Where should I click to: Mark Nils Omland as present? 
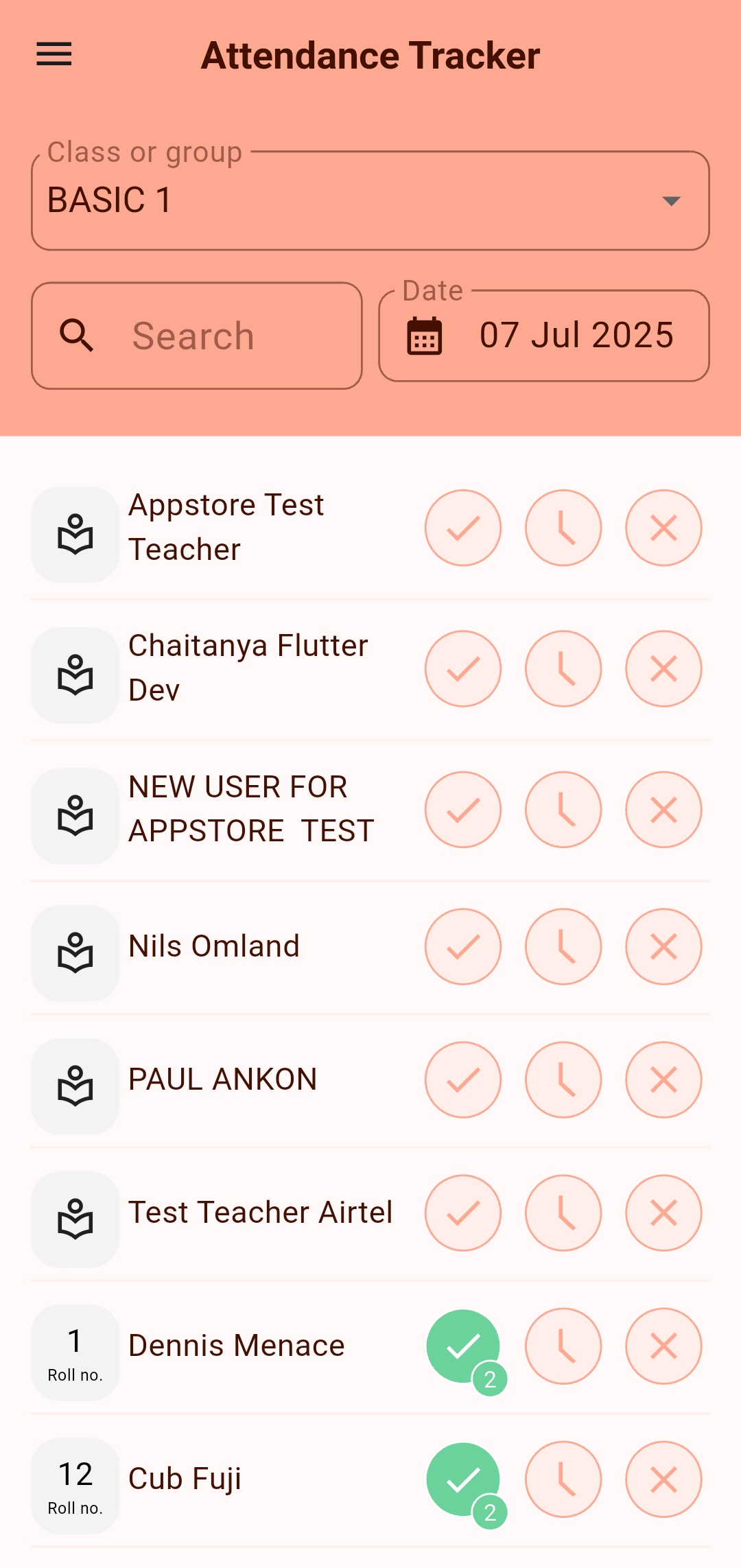(463, 946)
